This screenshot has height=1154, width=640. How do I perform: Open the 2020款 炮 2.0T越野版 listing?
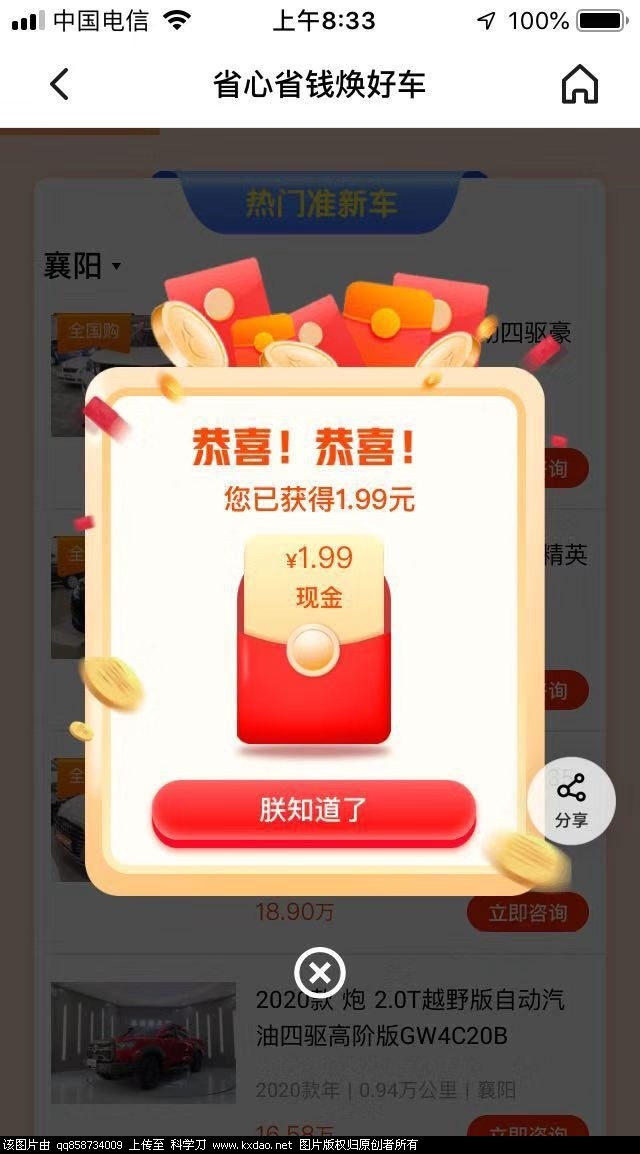coord(410,1017)
